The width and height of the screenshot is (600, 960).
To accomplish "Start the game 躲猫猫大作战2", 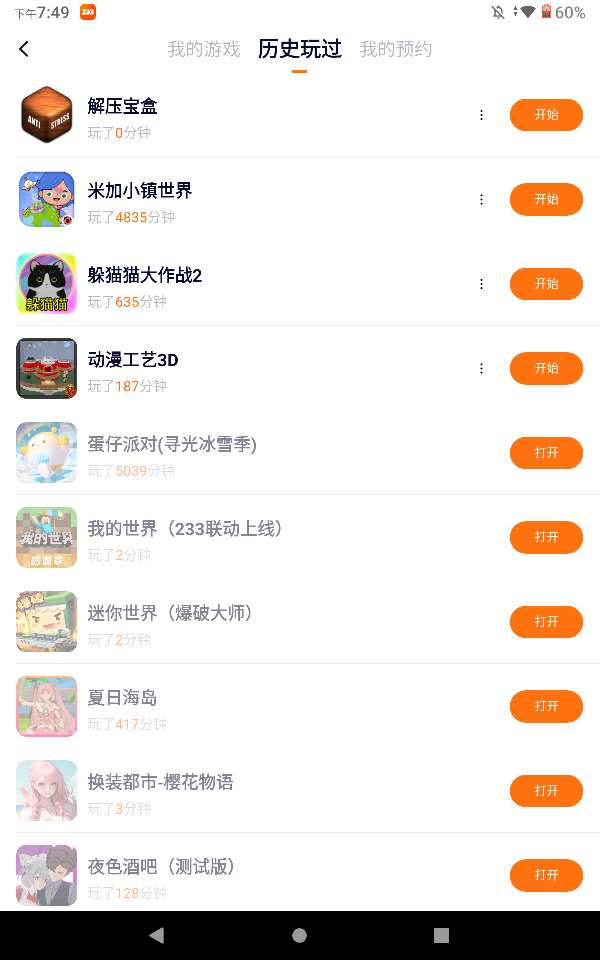I will pos(546,284).
